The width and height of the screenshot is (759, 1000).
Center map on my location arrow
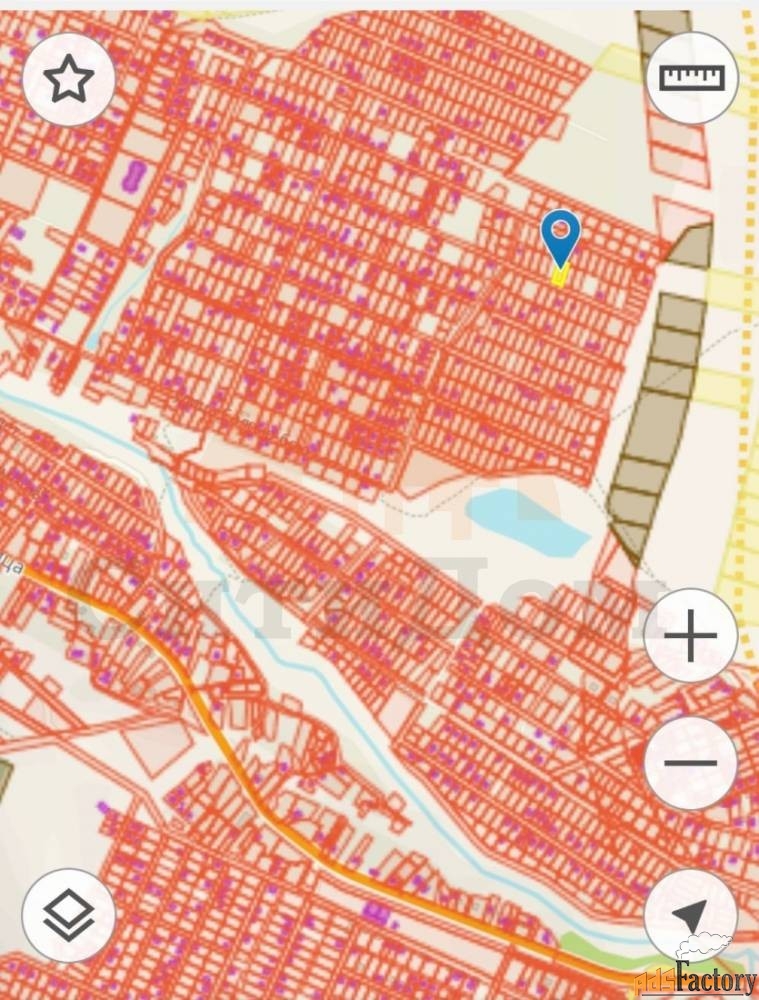691,915
